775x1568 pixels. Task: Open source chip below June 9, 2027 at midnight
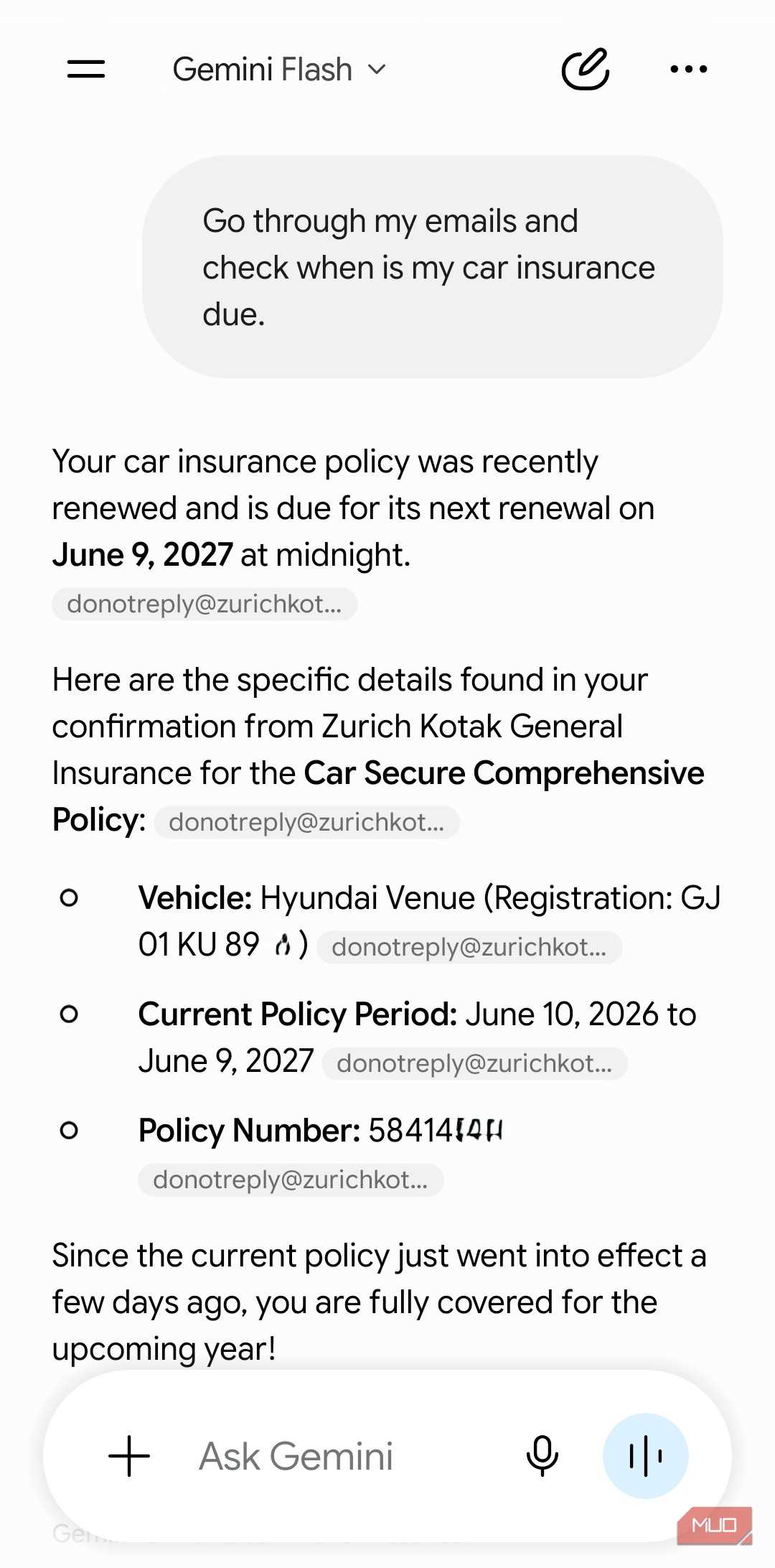click(205, 604)
